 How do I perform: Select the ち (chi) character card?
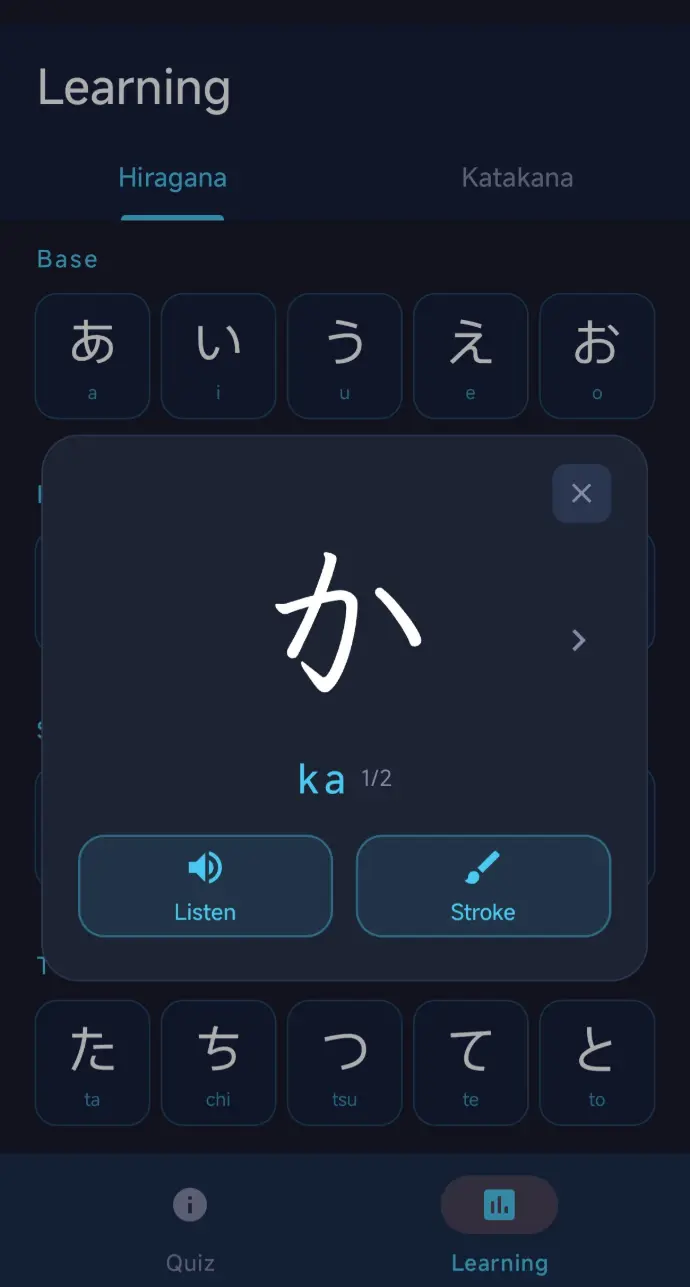[x=218, y=1062]
